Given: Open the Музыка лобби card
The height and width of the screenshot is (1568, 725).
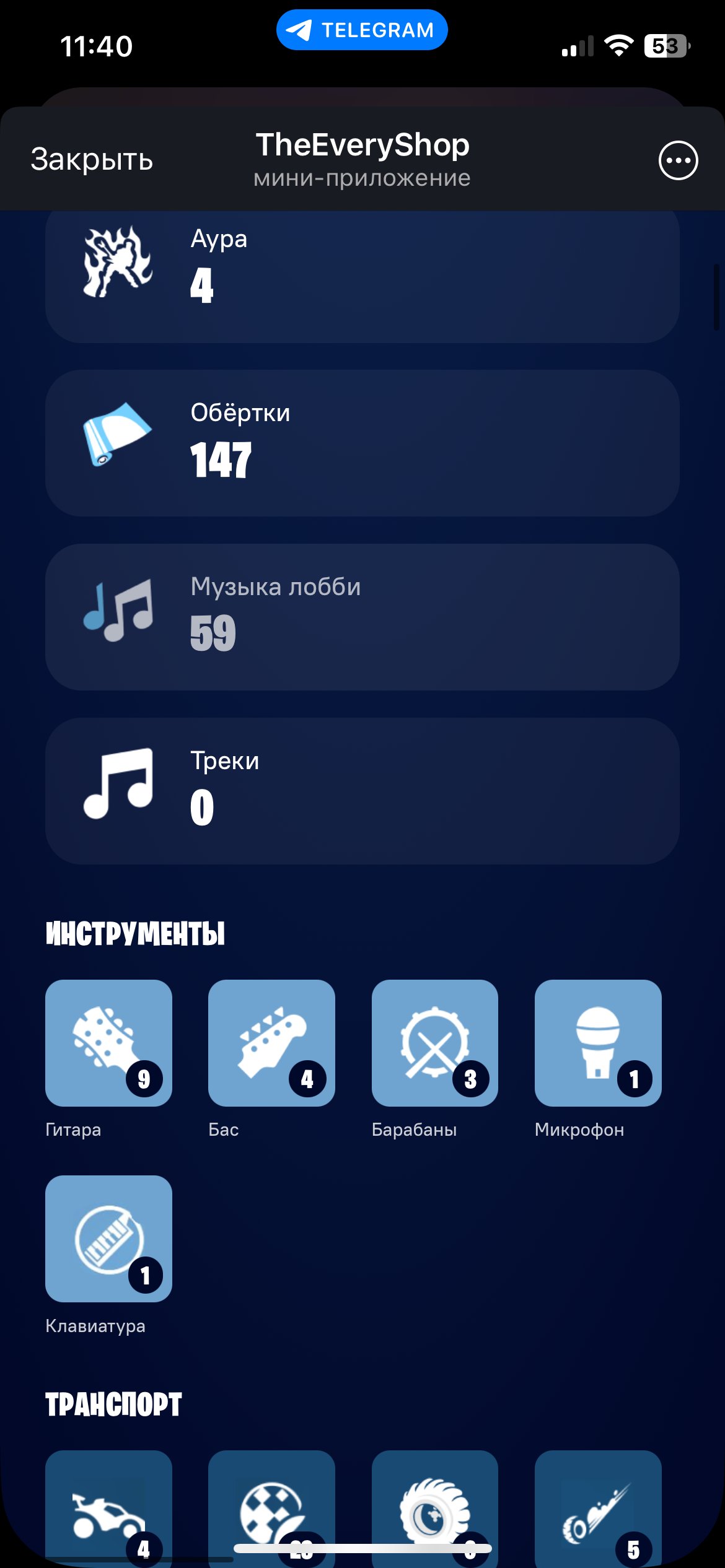Looking at the screenshot, I should click(362, 616).
